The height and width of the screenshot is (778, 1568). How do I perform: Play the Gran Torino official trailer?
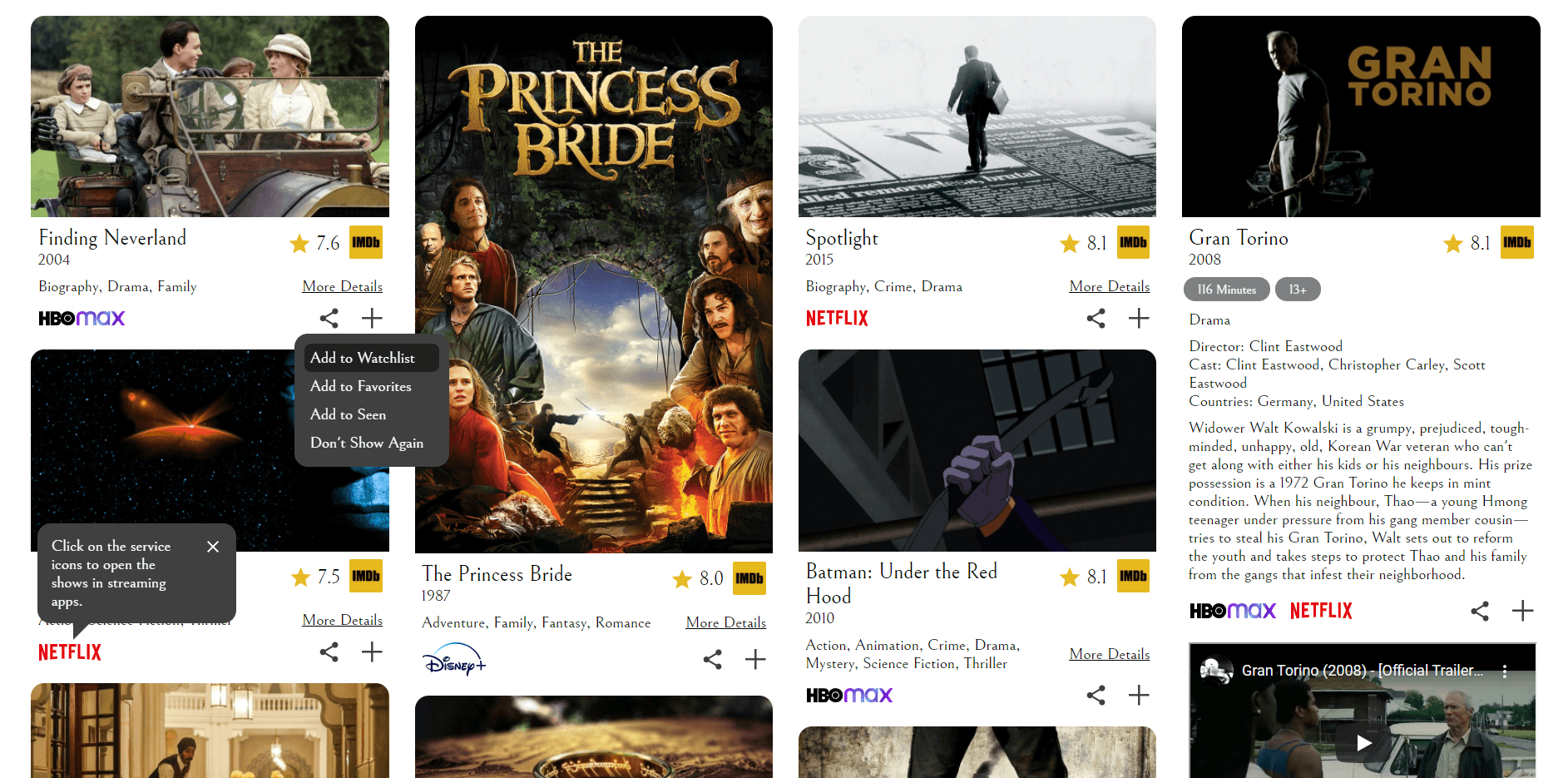pos(1363,742)
